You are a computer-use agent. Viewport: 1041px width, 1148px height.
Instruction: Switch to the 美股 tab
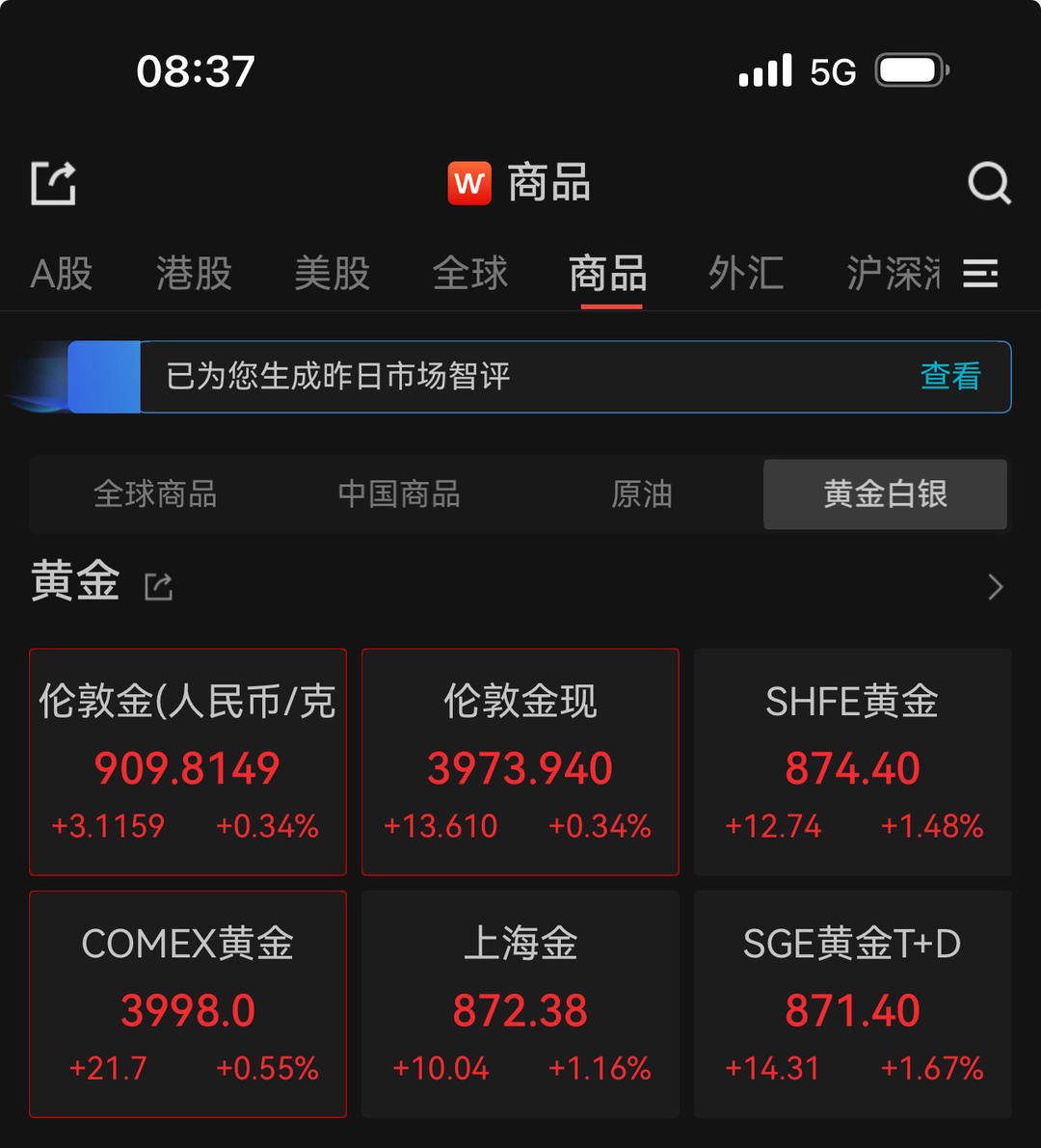point(332,274)
